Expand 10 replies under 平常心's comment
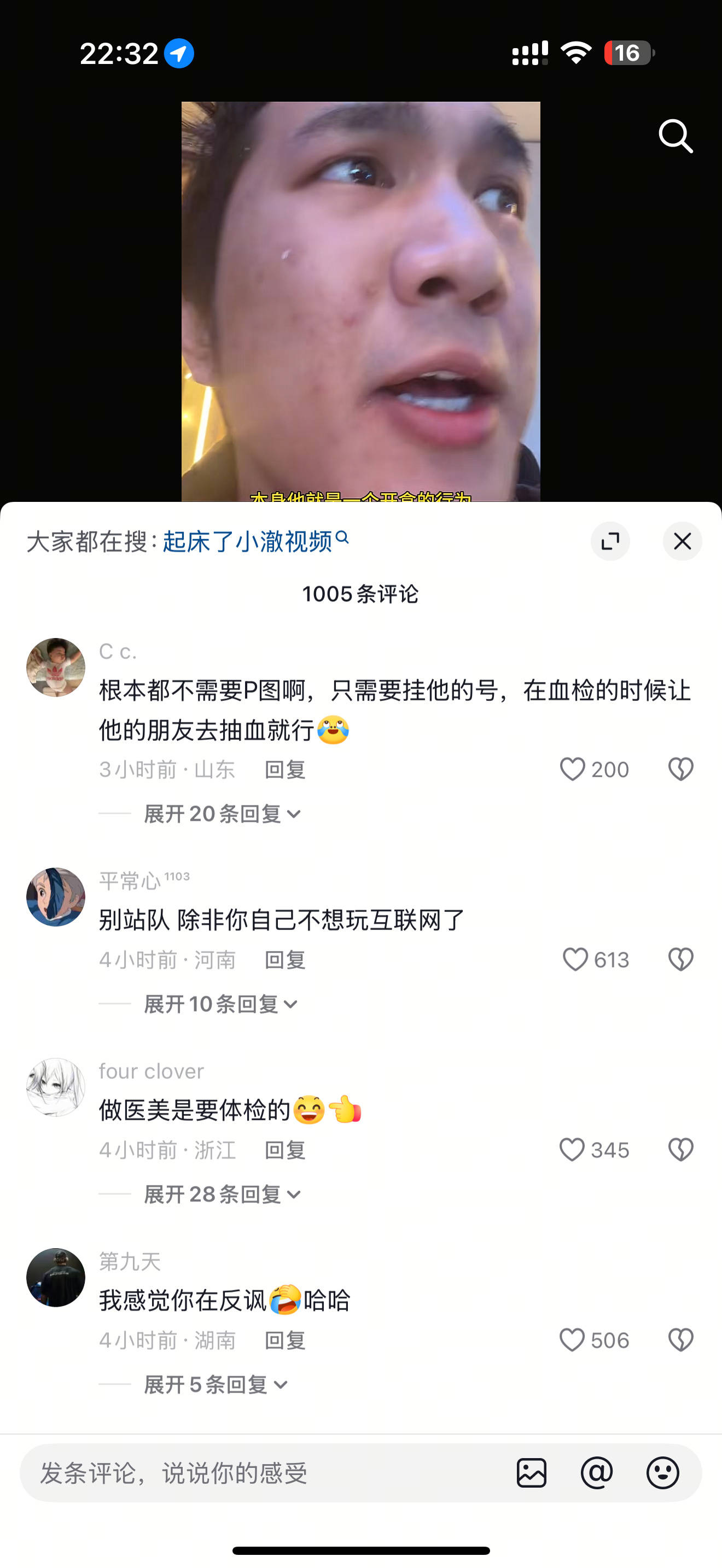722x1568 pixels. click(220, 1004)
